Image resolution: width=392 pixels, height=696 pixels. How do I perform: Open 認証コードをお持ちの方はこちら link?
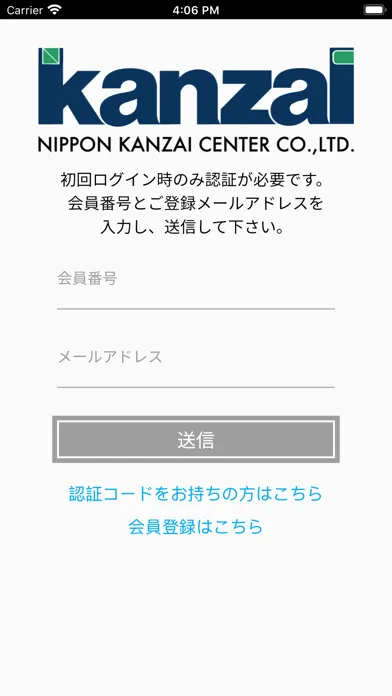point(196,494)
